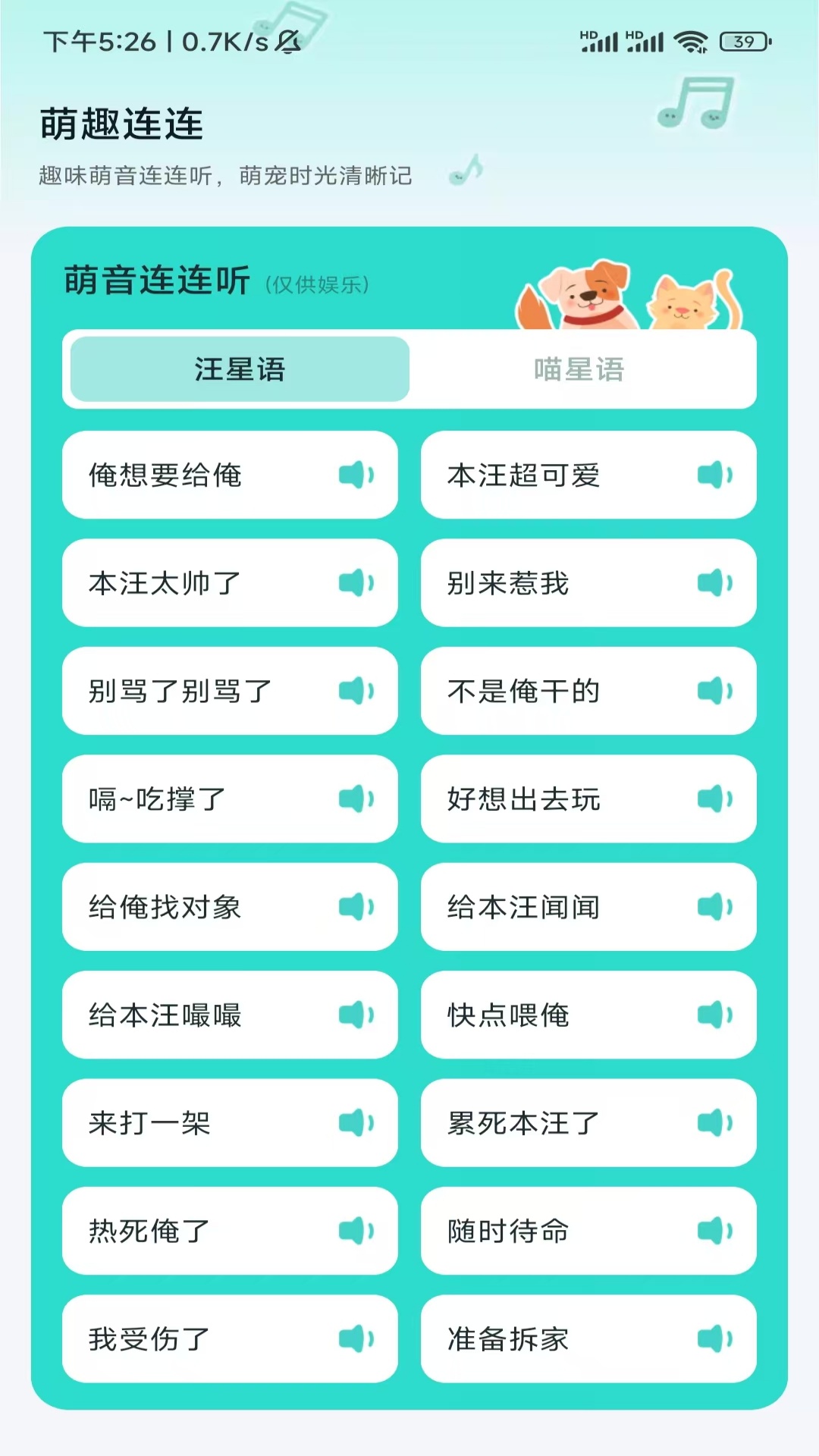The image size is (819, 1456).
Task: Select the 汪星语 tab
Action: pyautogui.click(x=240, y=369)
